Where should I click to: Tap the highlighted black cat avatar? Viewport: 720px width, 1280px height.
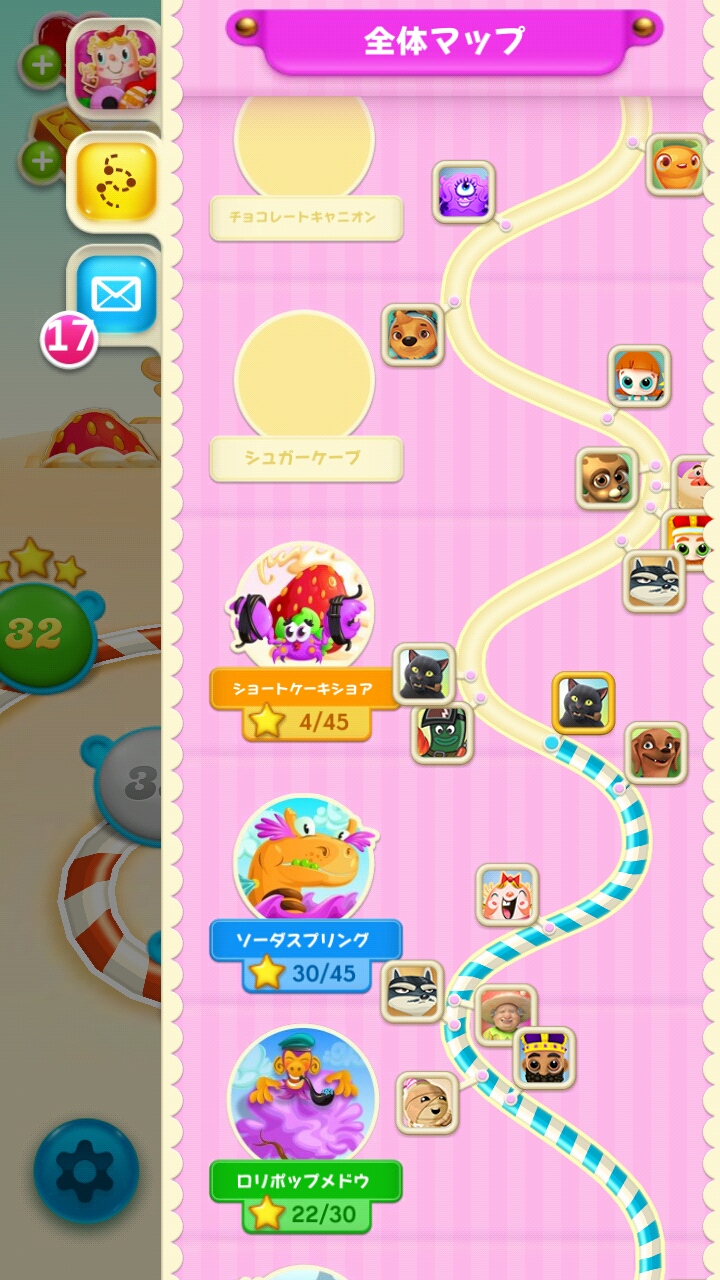pos(583,703)
